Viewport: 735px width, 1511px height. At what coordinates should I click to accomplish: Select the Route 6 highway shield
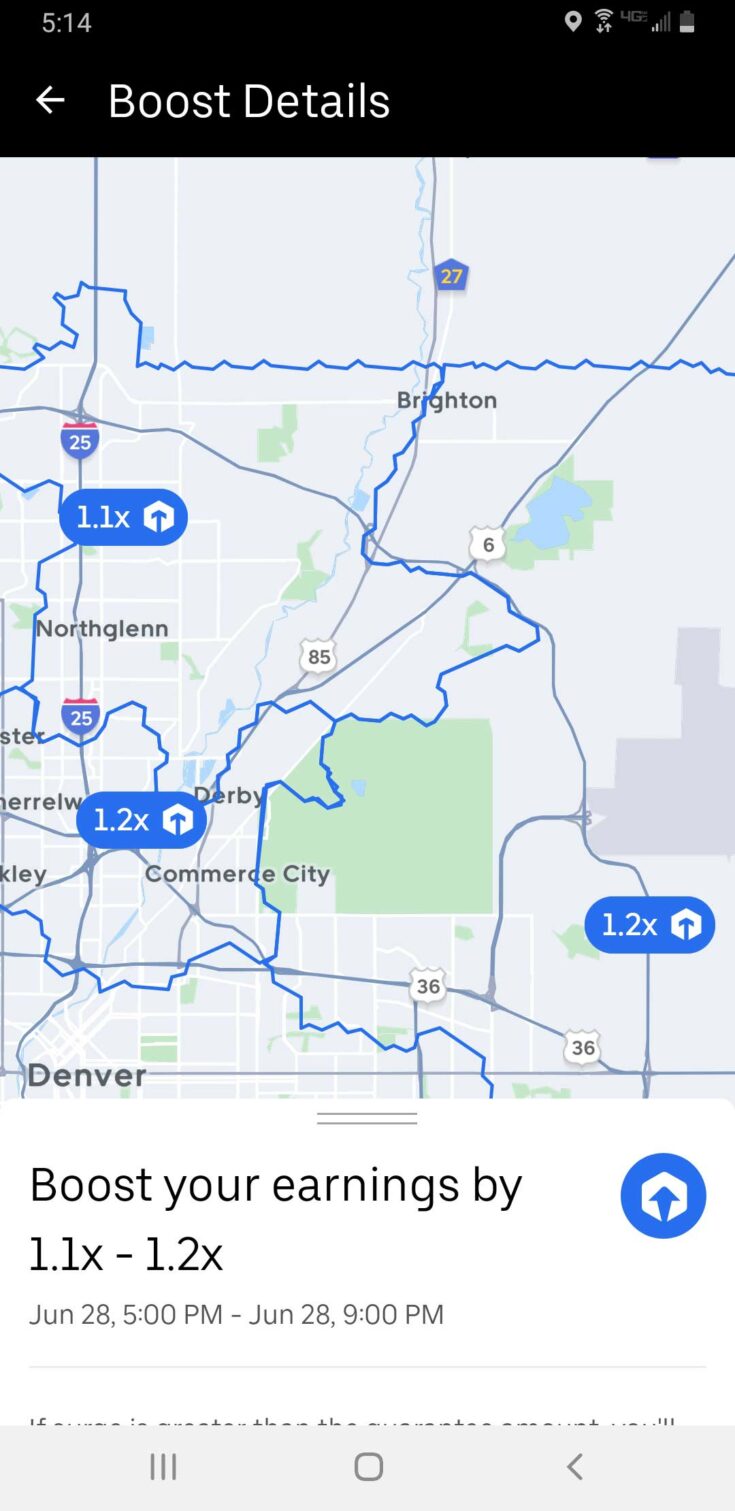(487, 545)
